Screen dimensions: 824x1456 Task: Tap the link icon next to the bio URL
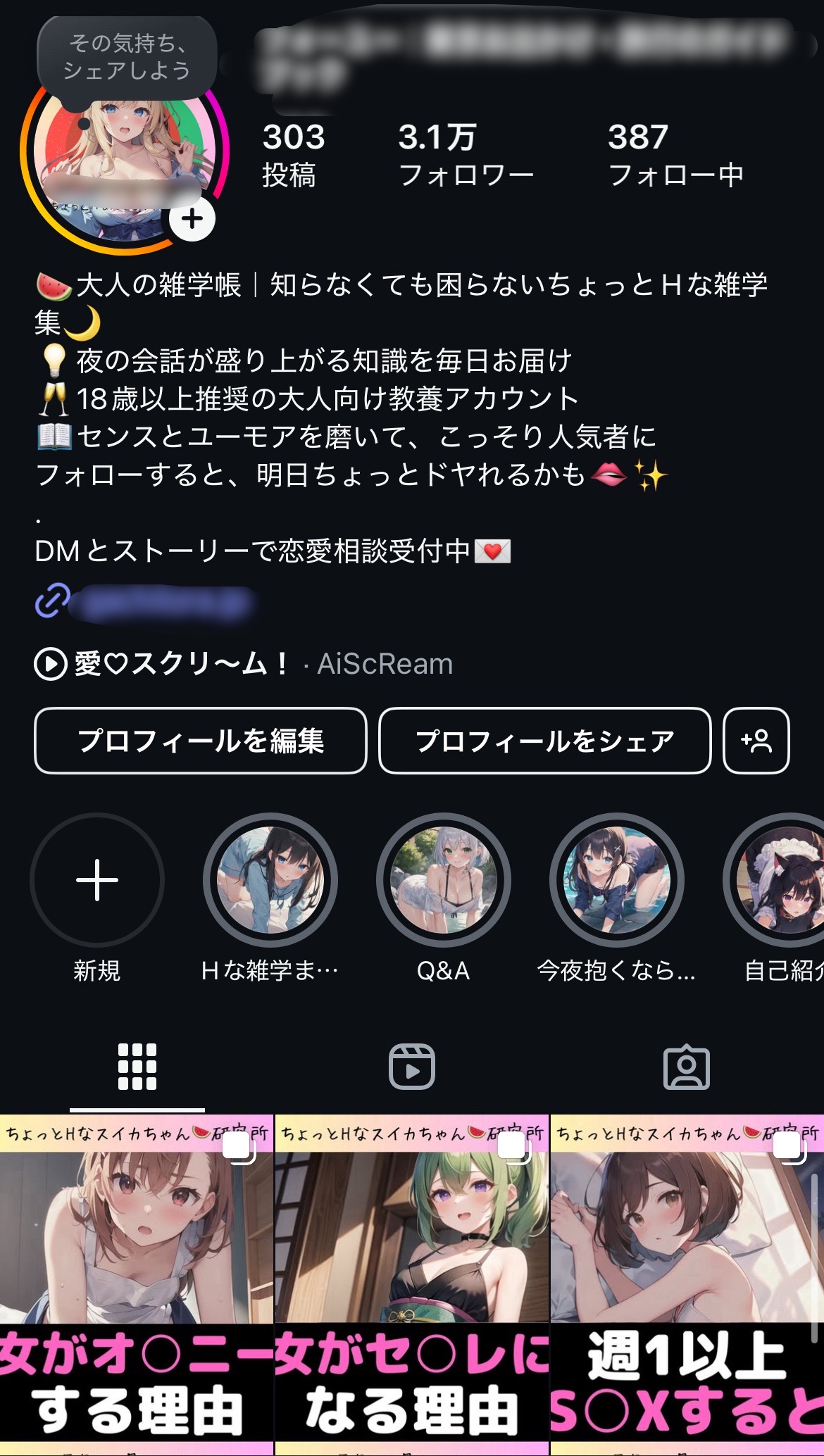coord(48,602)
